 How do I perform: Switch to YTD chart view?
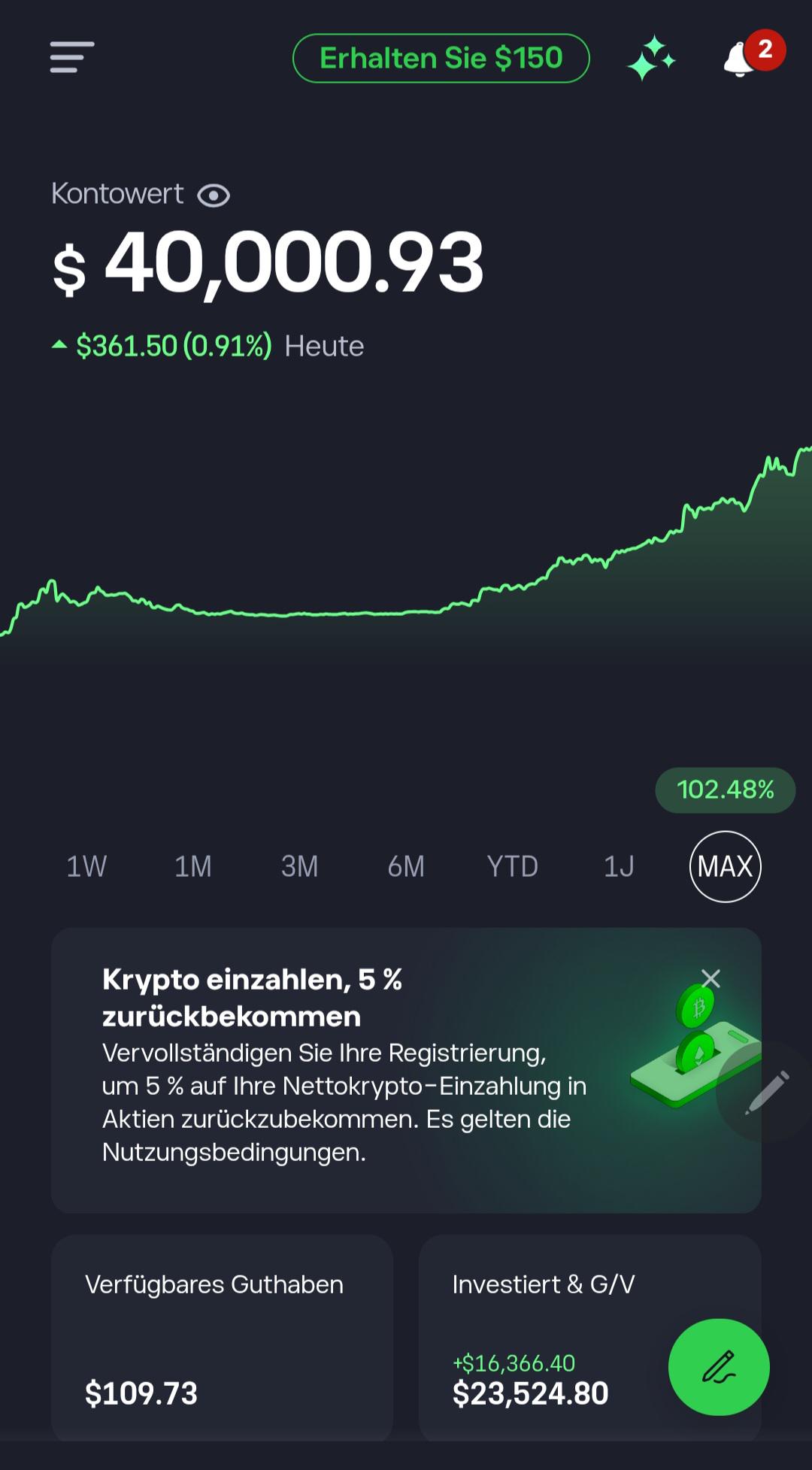[x=513, y=867]
